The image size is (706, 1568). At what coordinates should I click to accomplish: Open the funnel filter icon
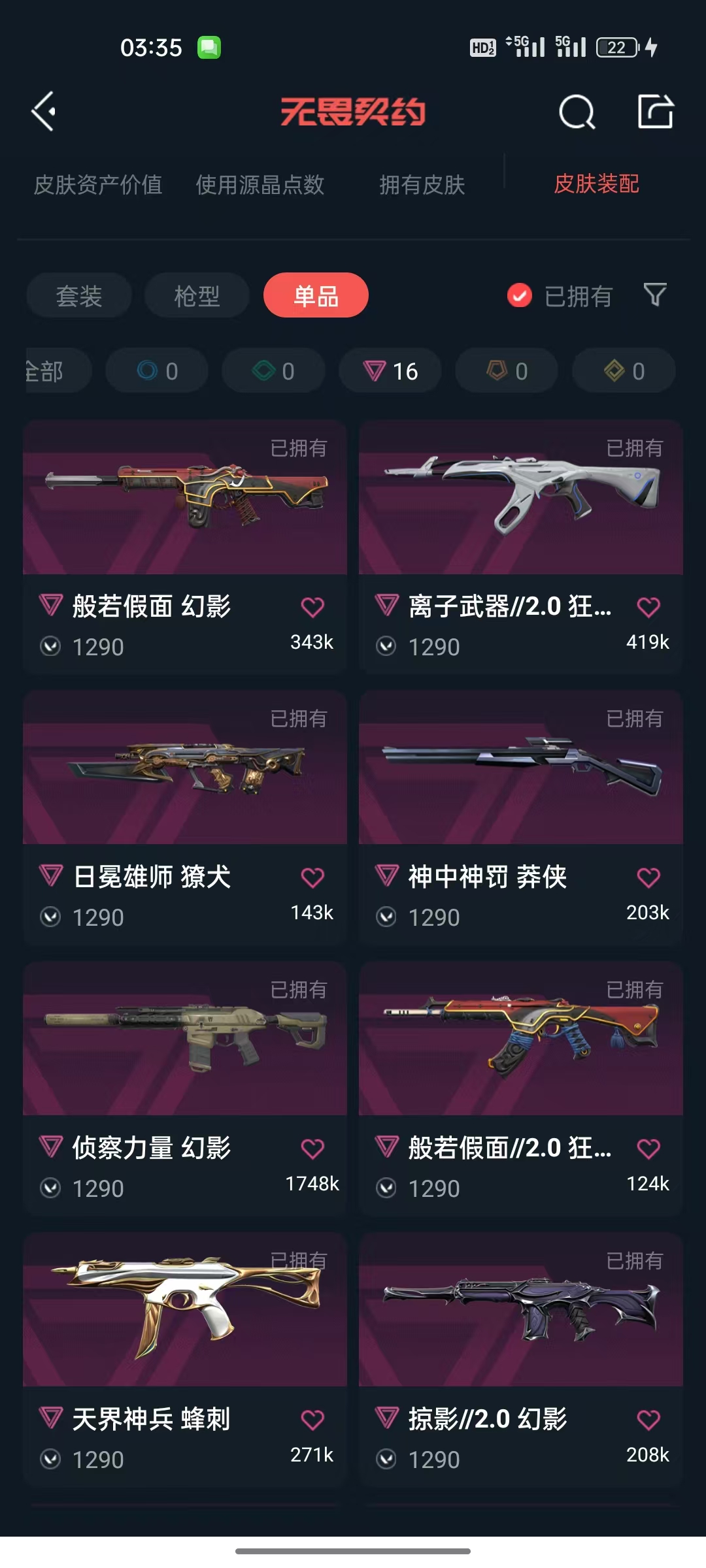[x=655, y=295]
